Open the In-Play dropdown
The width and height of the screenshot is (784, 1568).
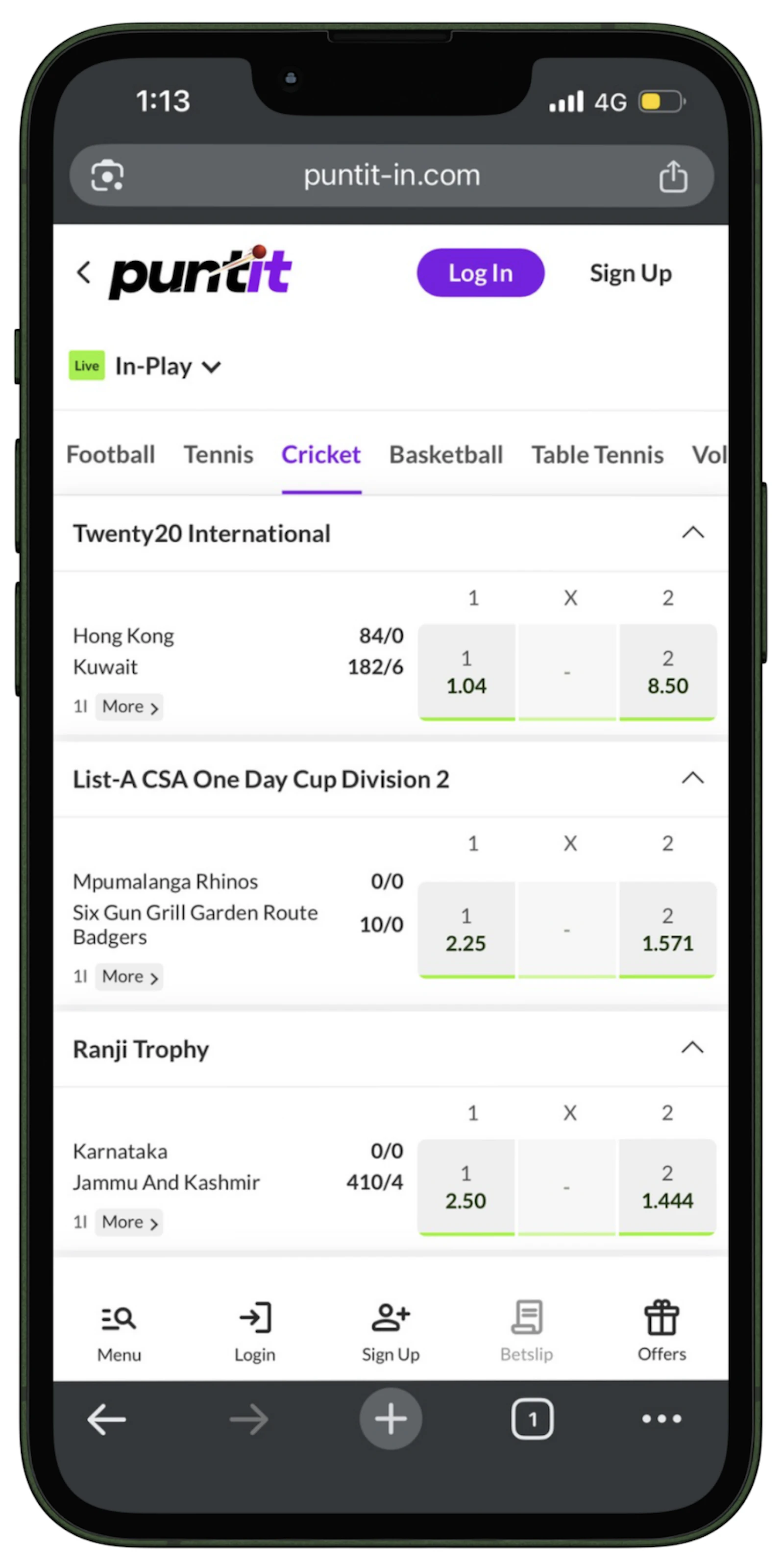pos(168,367)
